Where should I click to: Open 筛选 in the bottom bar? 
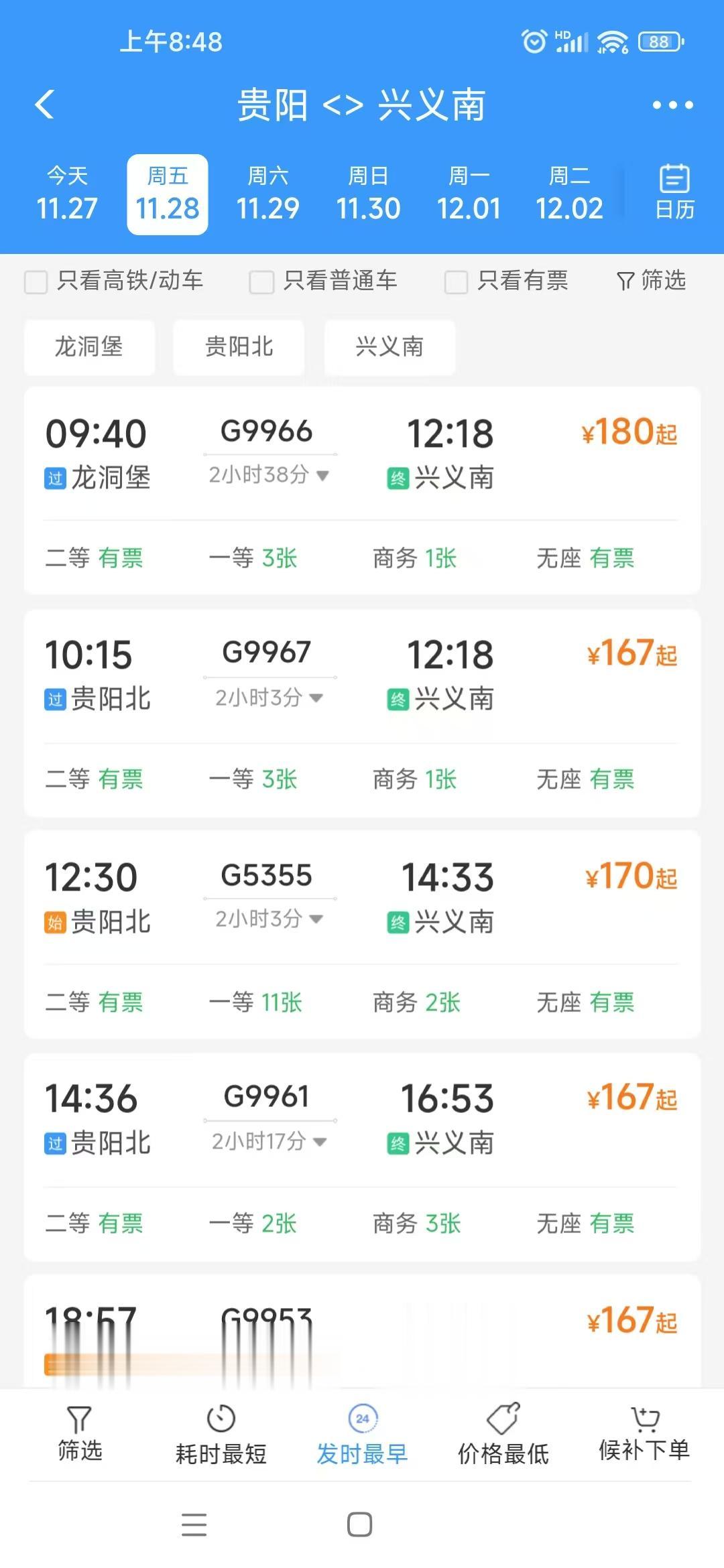point(80,1435)
